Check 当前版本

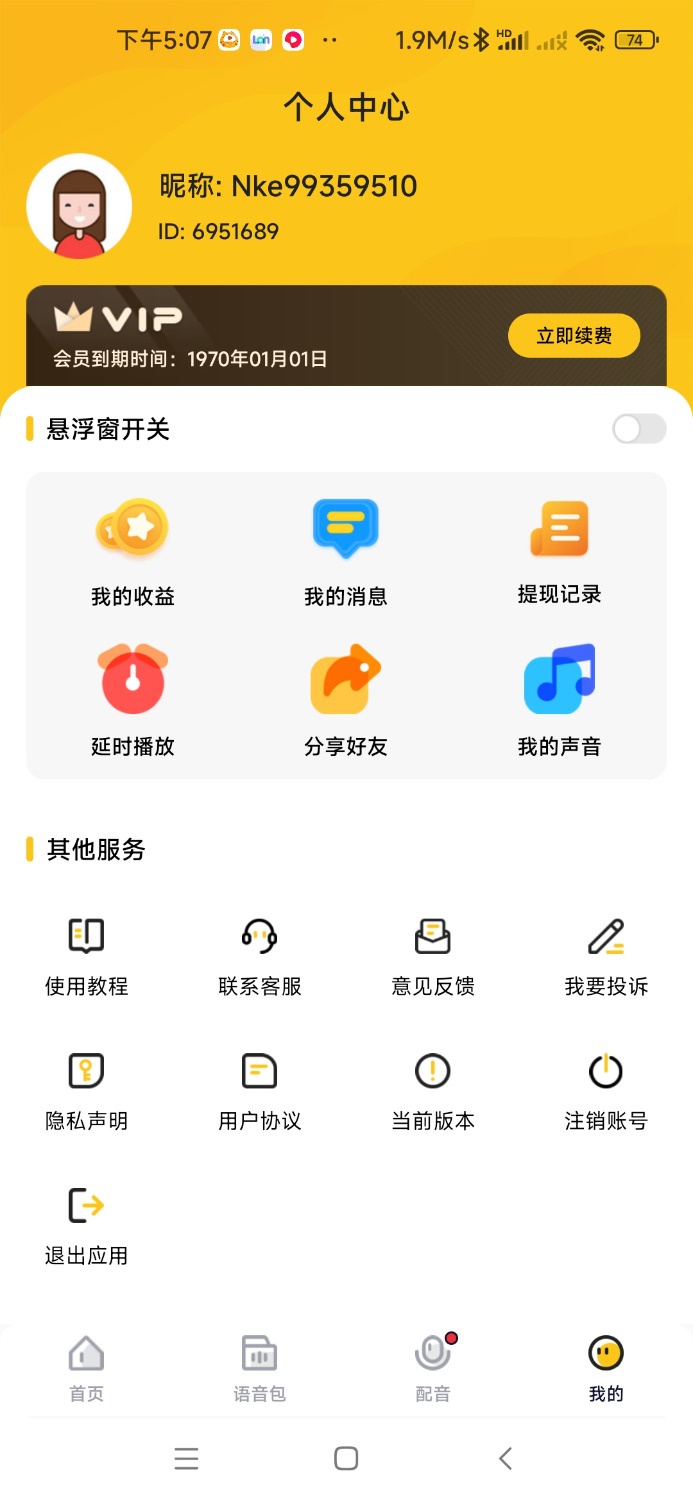coord(433,1090)
